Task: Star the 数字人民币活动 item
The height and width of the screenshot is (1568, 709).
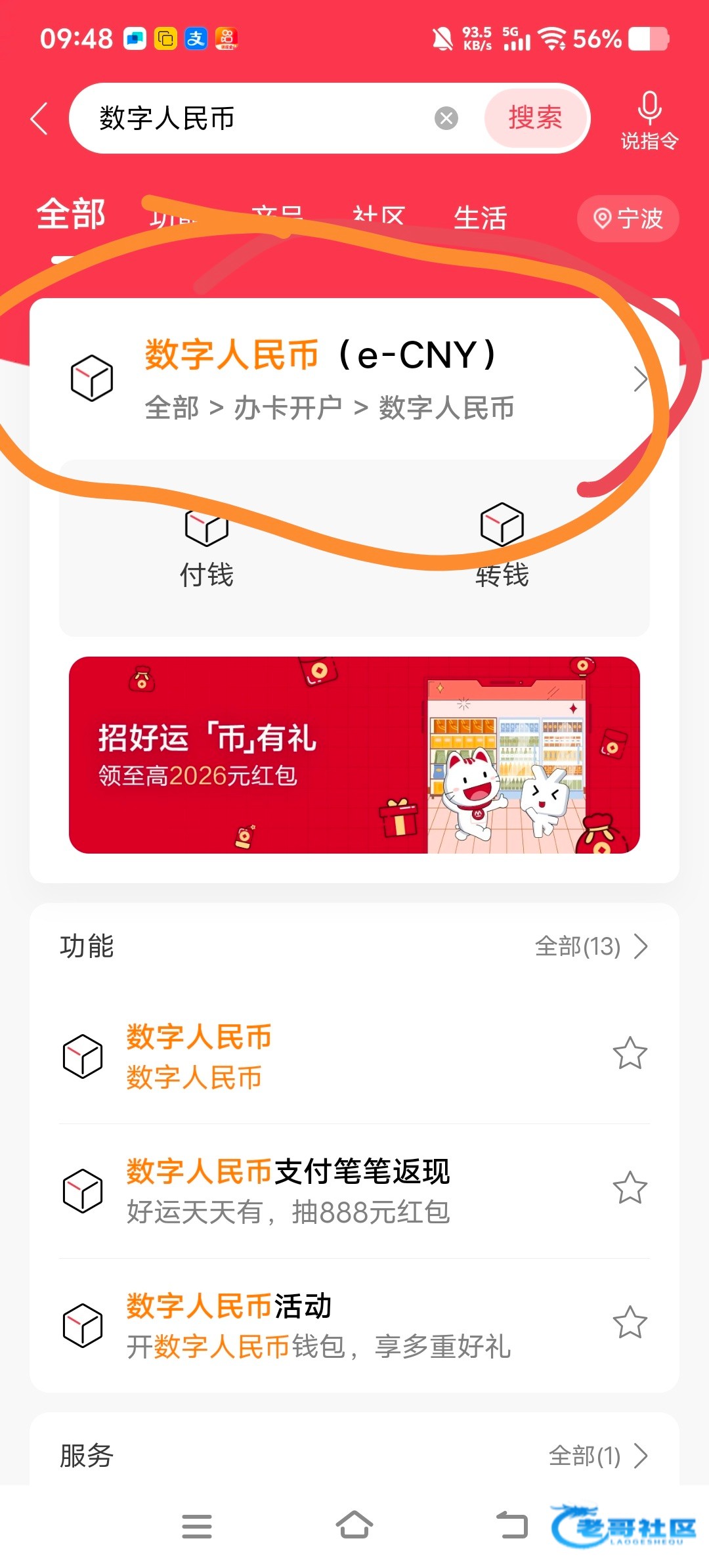Action: [630, 1322]
